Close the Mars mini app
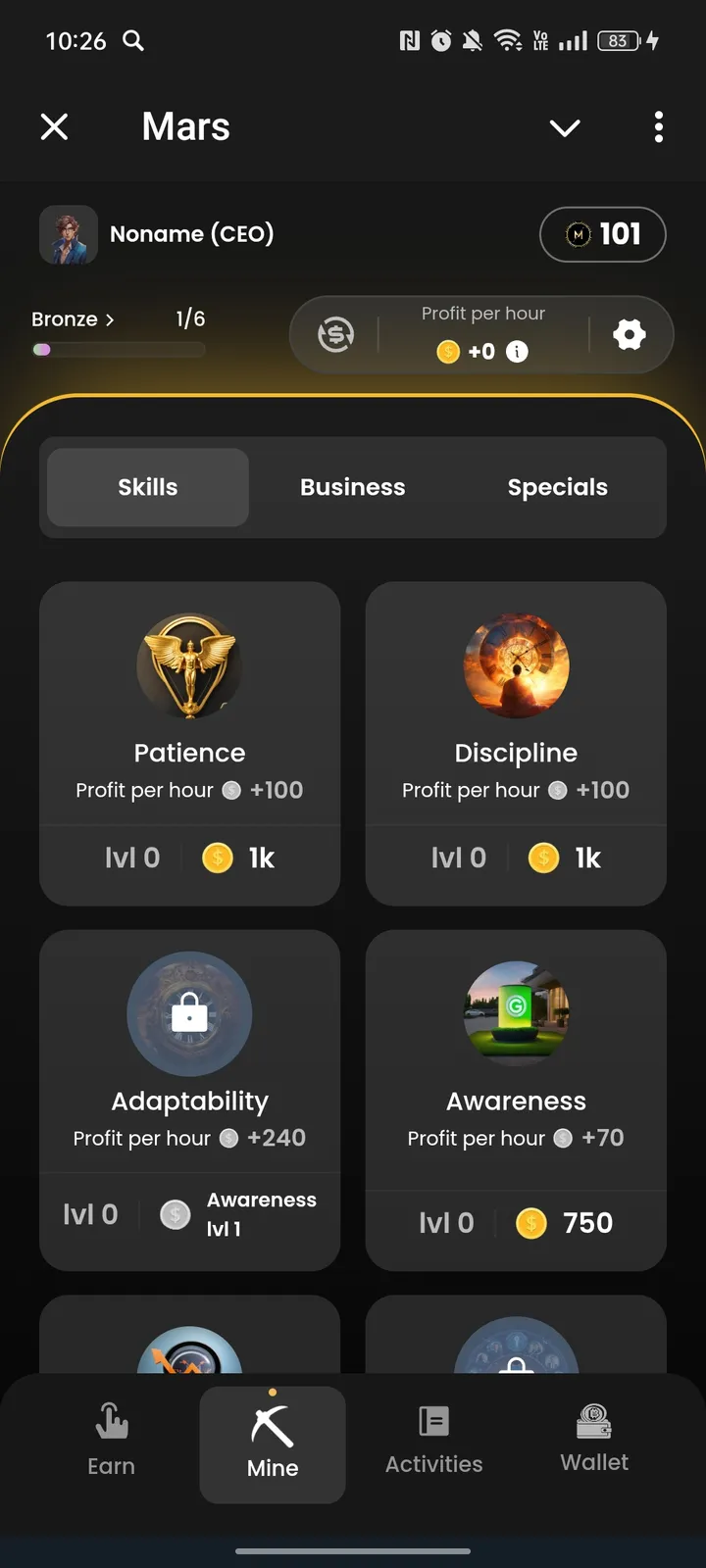Screen dimensions: 706x1568 (x=55, y=126)
